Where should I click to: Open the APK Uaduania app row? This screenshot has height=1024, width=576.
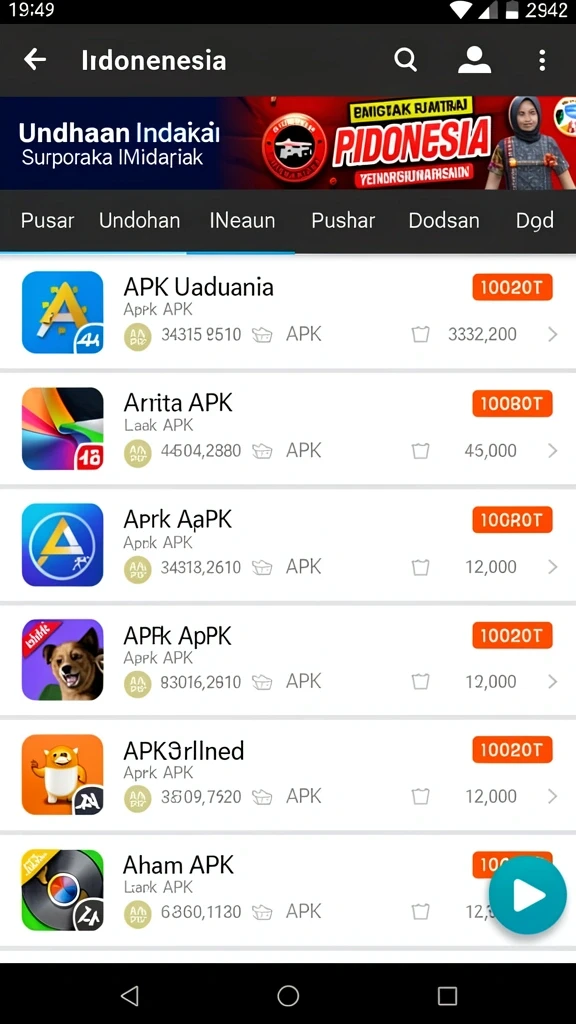coord(288,312)
